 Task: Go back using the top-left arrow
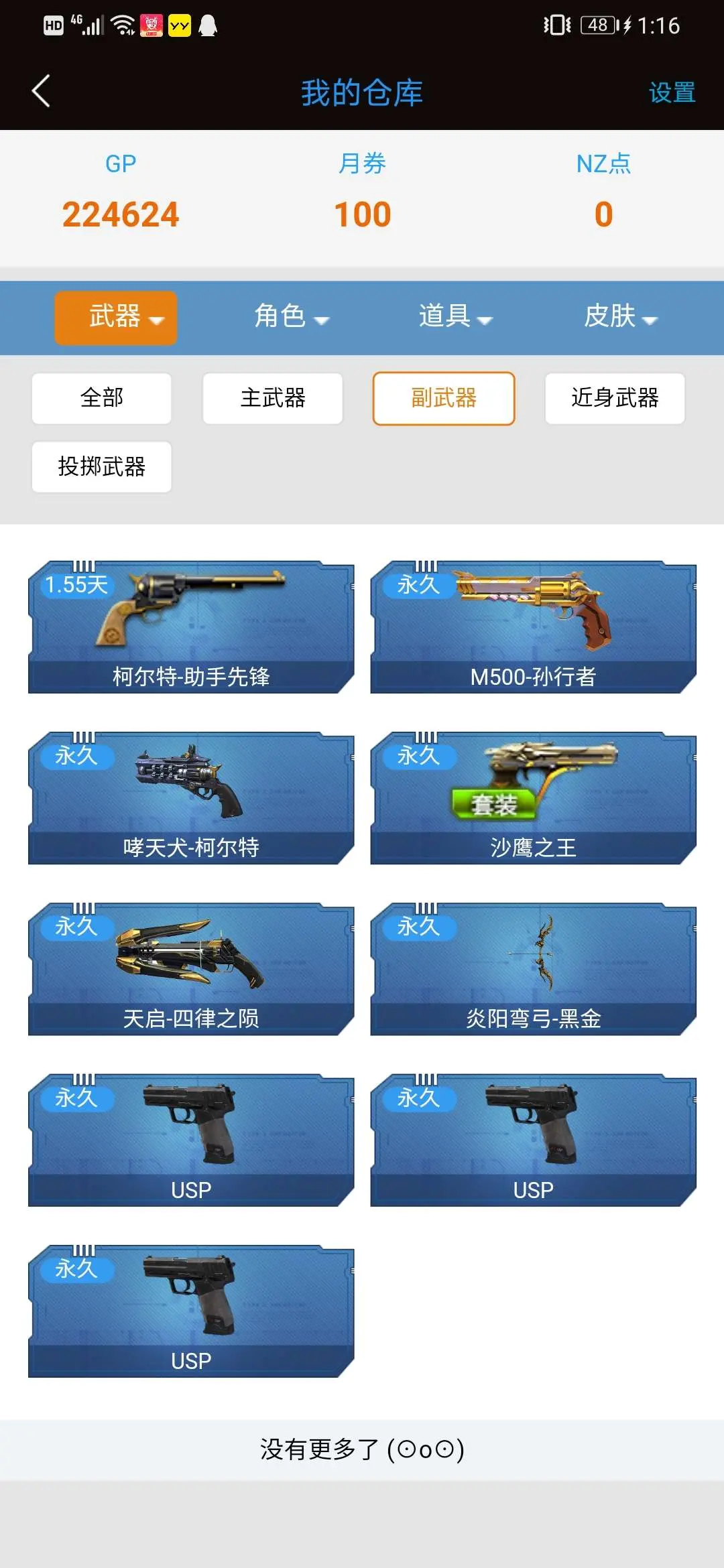[x=41, y=91]
